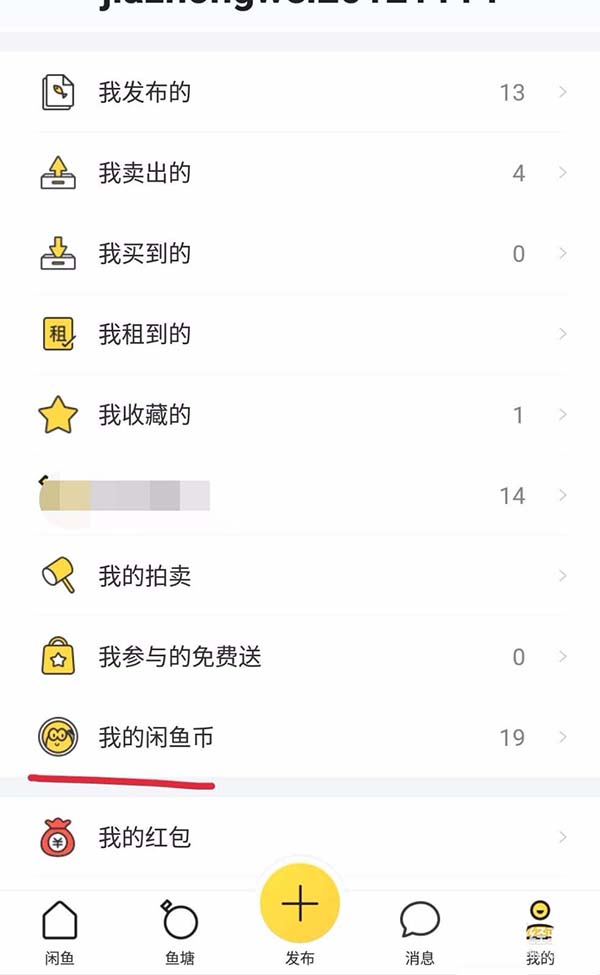
Task: Open 我的红包 red packets
Action: [300, 837]
